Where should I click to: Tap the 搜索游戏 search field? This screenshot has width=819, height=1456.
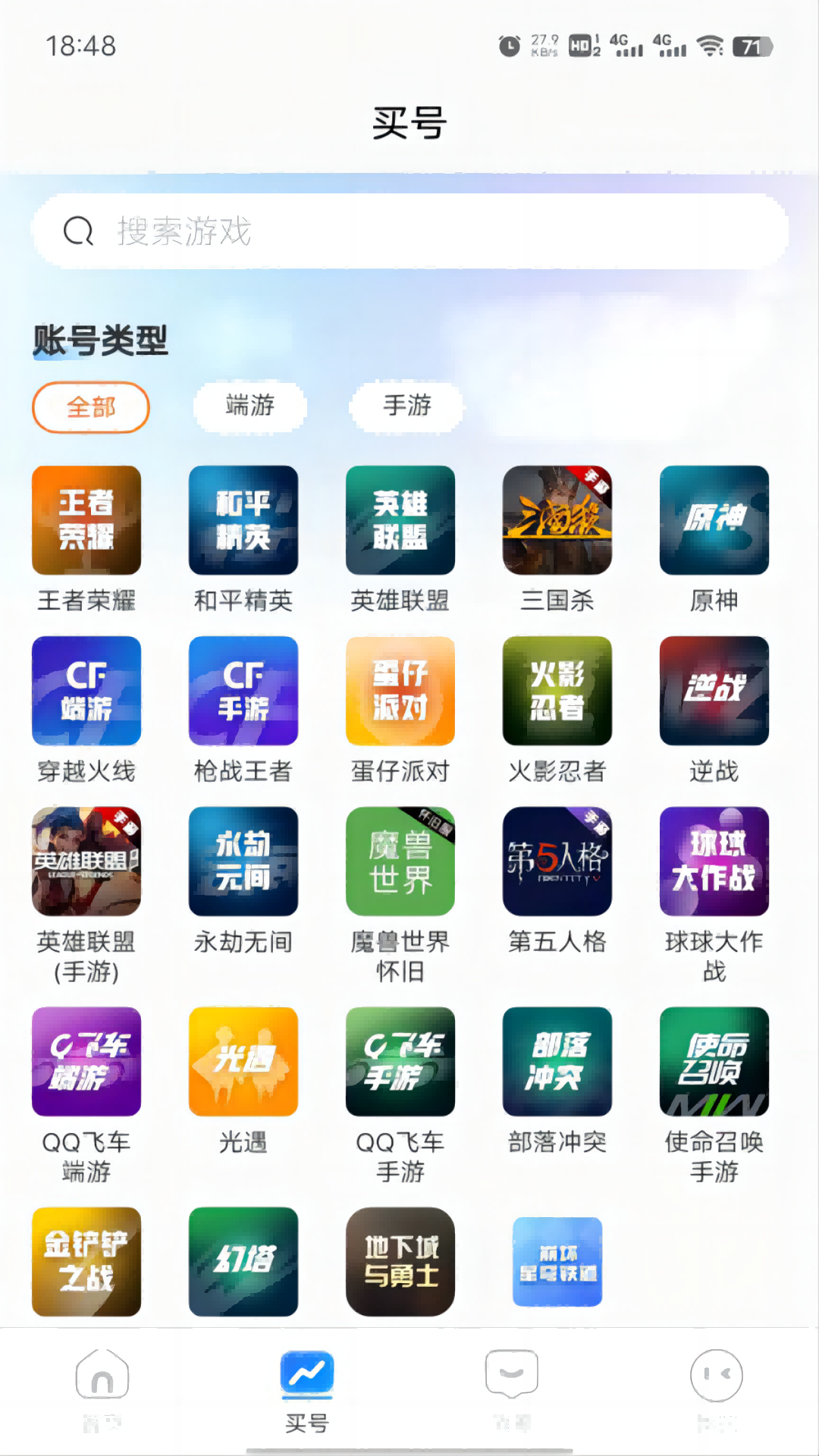coord(409,232)
